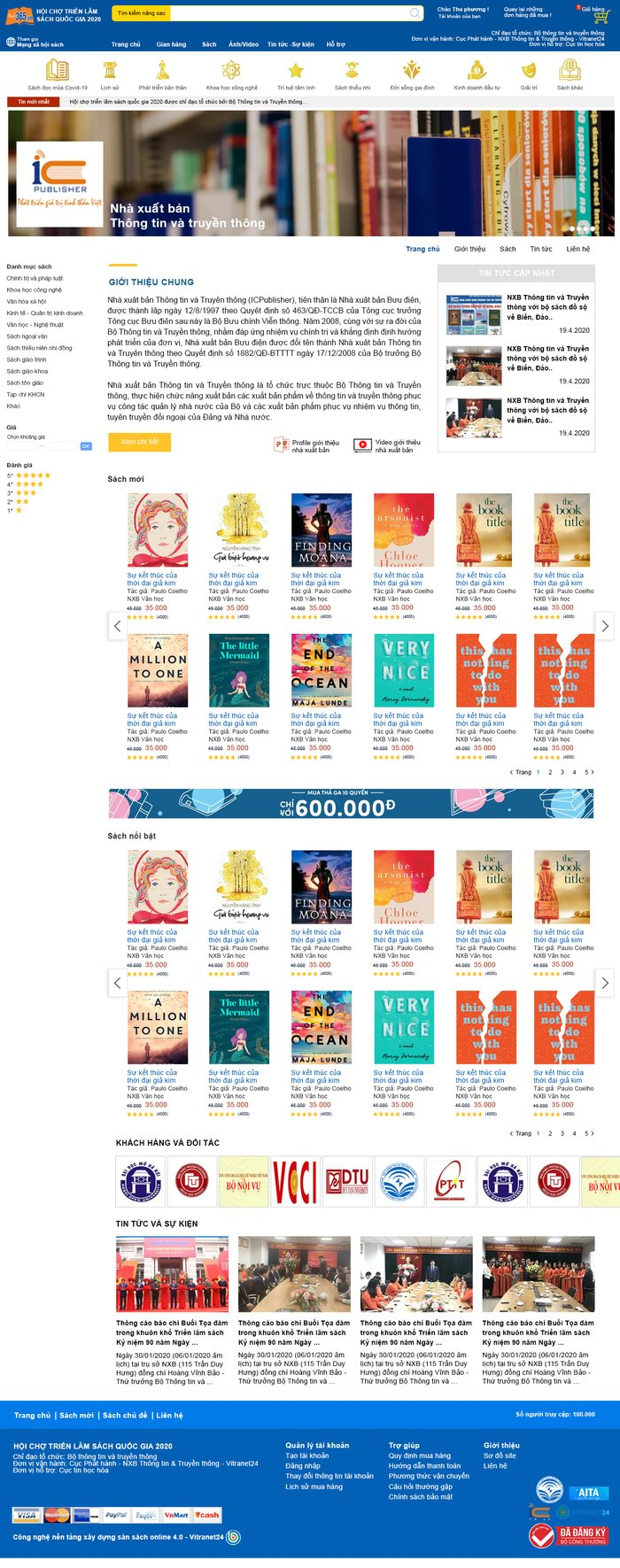Screen dimensions: 620x1568
Task: Switch to the publisher's 'Giới thiệu' tab
Action: click(469, 250)
